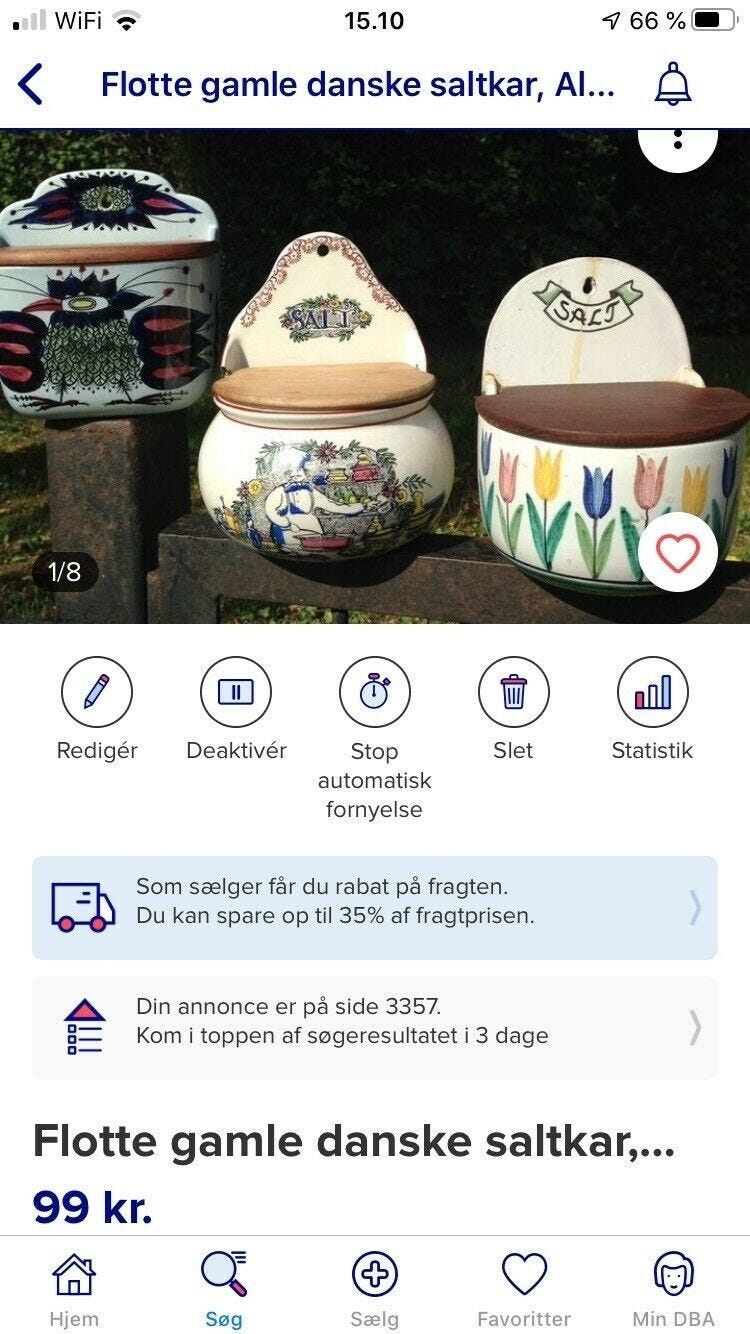Tap the Deaktivér pause icon
The image size is (750, 1334).
coord(236,691)
